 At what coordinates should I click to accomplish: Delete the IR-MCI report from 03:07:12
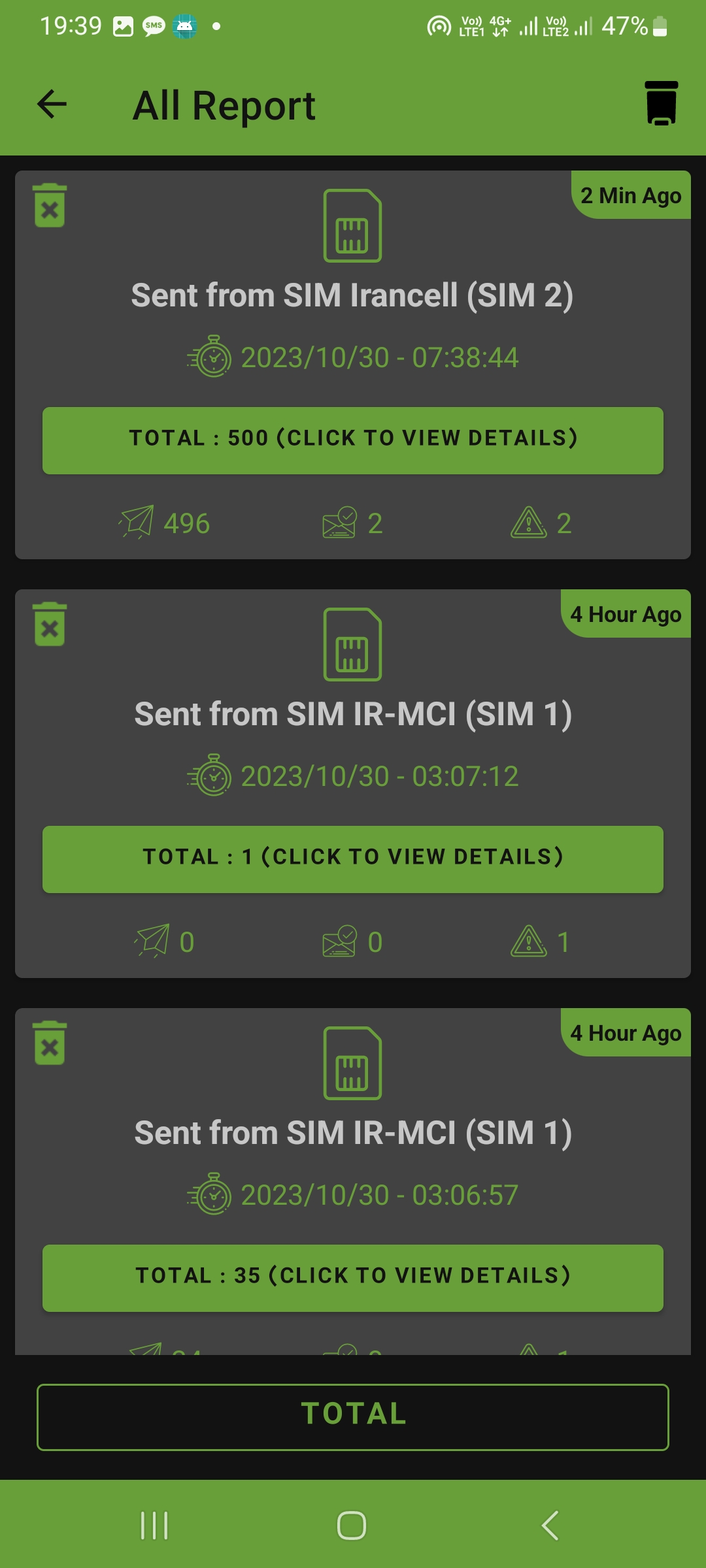click(x=50, y=625)
